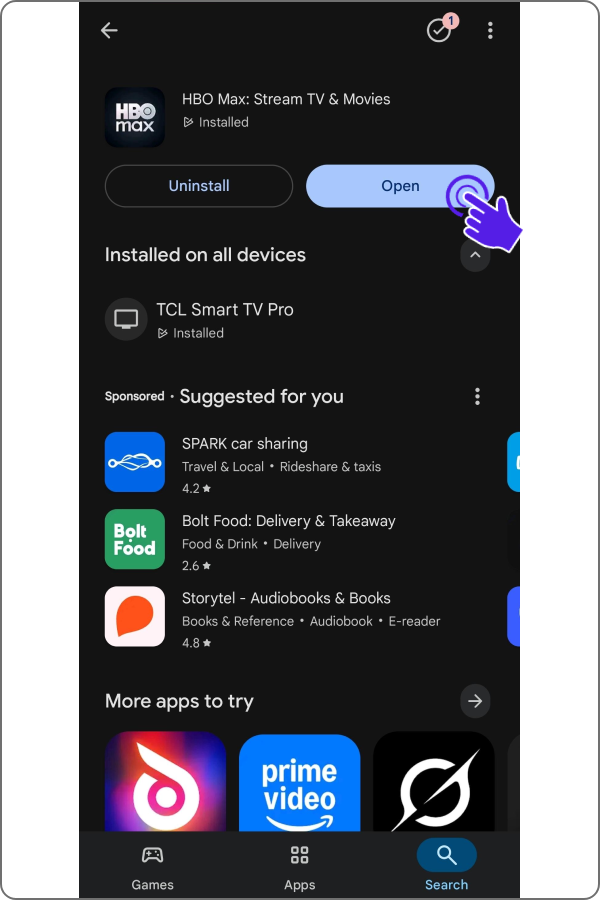
Task: Open Bolt Food: Delivery & Takeaway listing
Action: click(x=288, y=540)
